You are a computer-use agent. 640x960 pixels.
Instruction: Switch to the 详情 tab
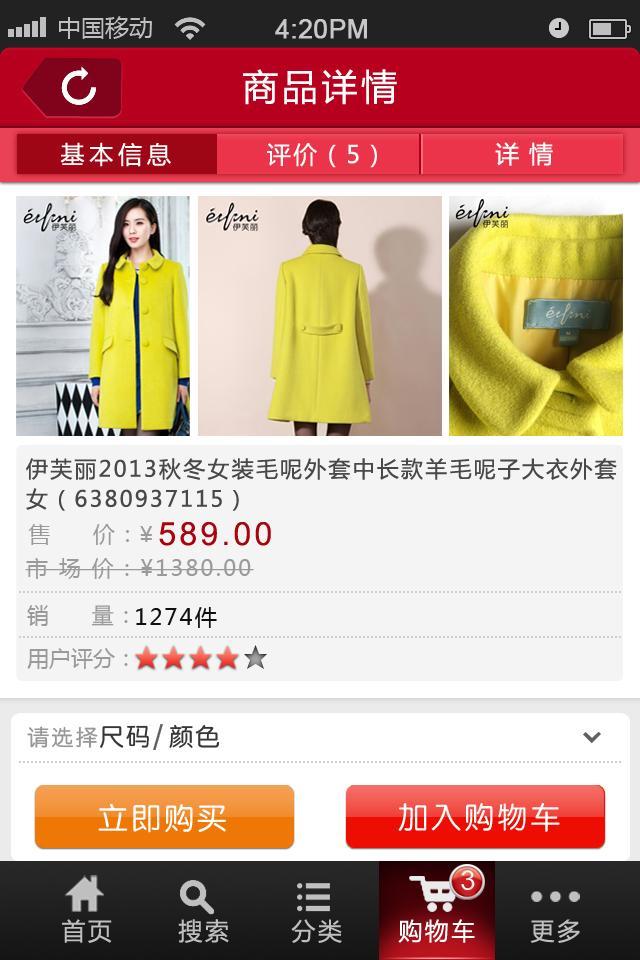pos(524,155)
